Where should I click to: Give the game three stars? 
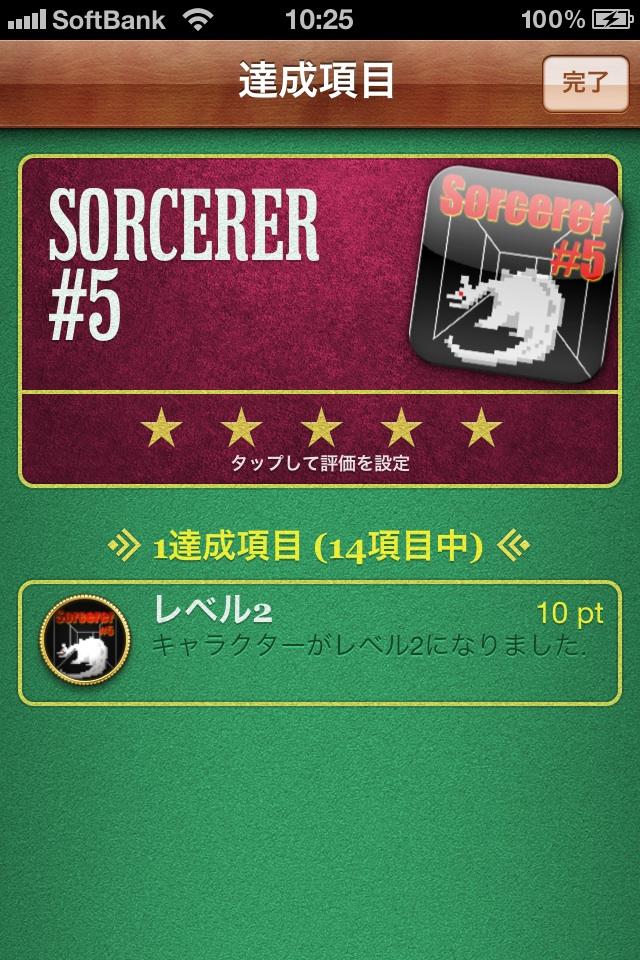[321, 428]
